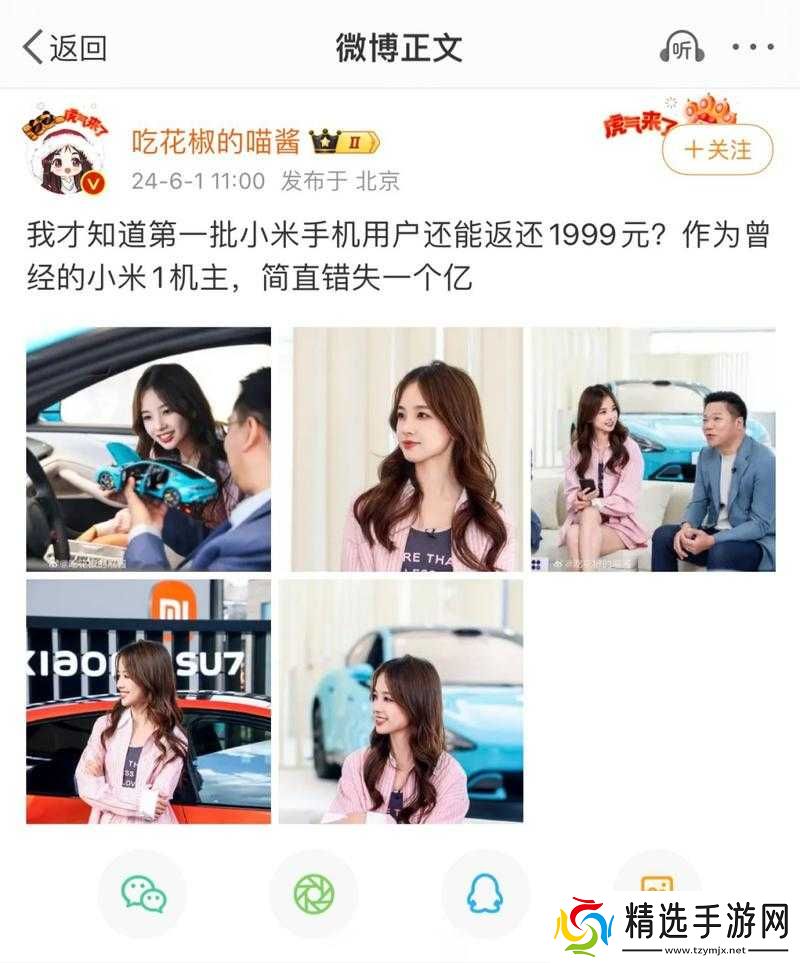Viewport: 800px width, 963px height.
Task: Open the three-dot overflow menu
Action: click(x=752, y=47)
